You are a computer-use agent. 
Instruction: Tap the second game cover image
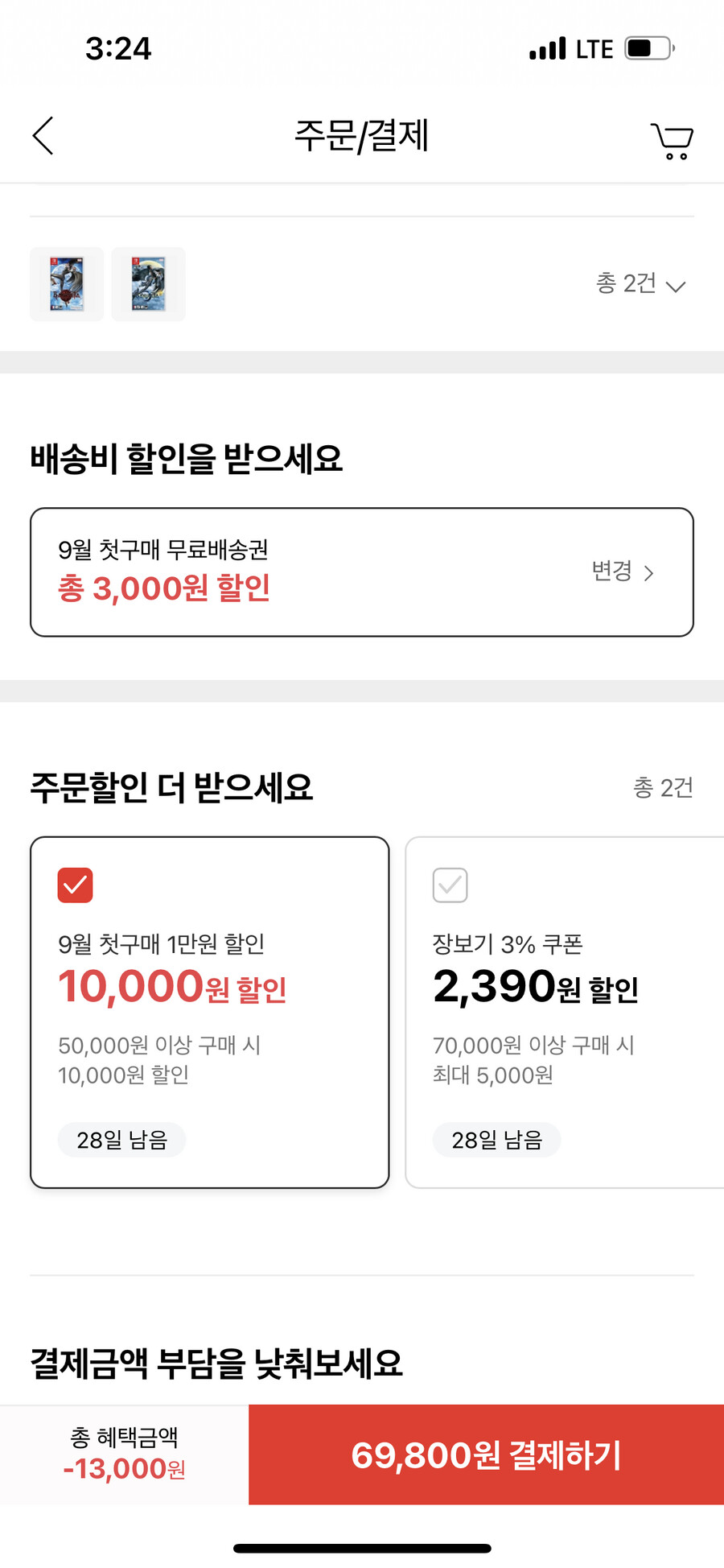pyautogui.click(x=148, y=283)
